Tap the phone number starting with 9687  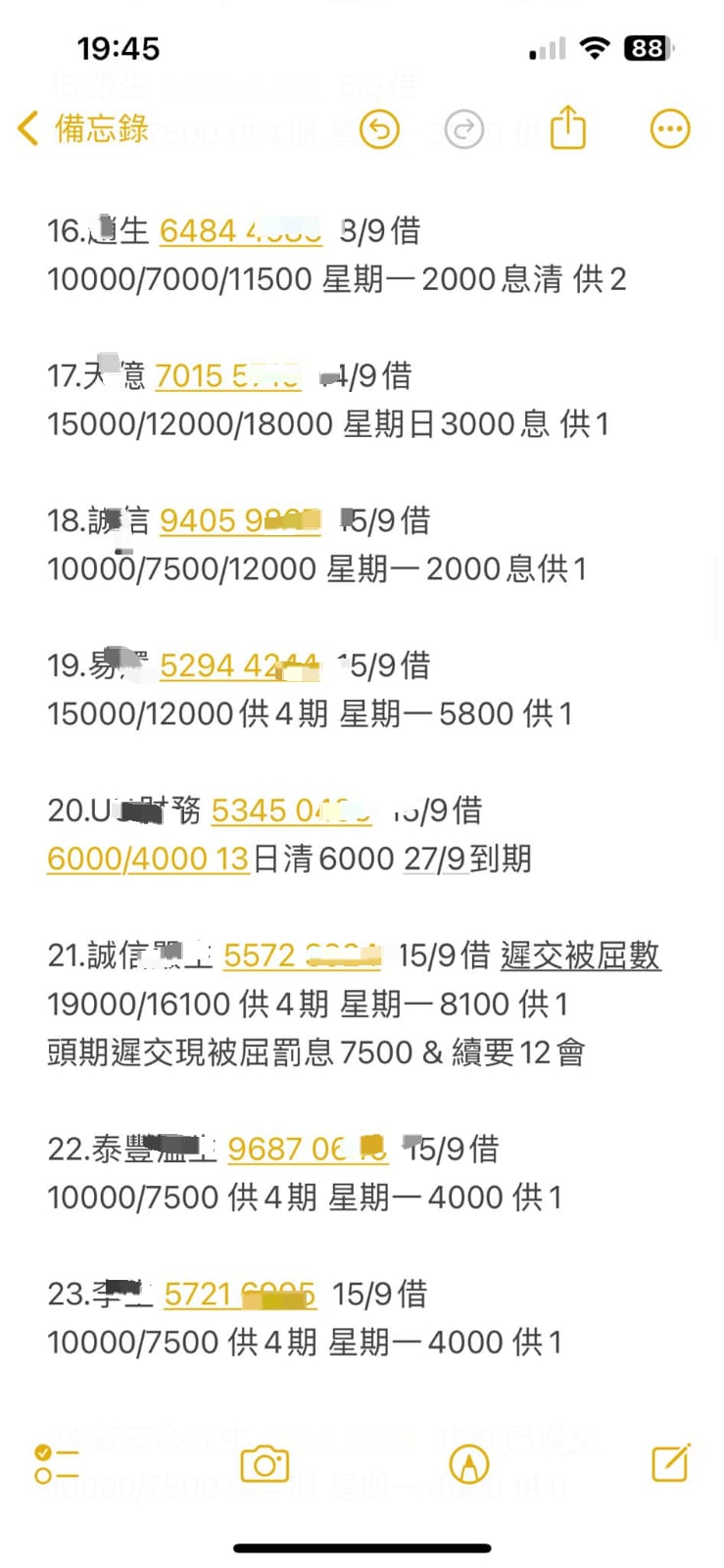point(307,1149)
